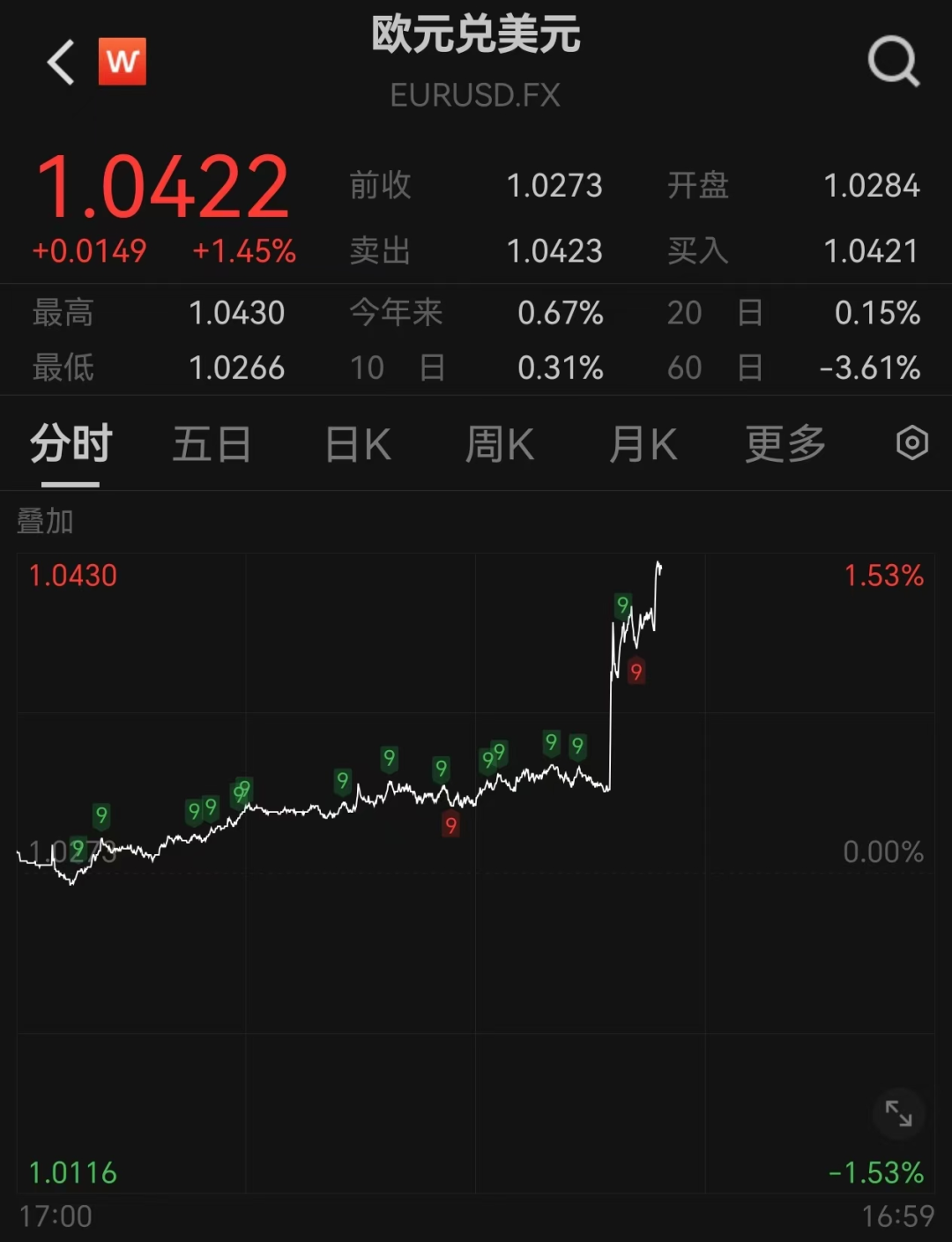Click the +1.45% change label

point(244,252)
